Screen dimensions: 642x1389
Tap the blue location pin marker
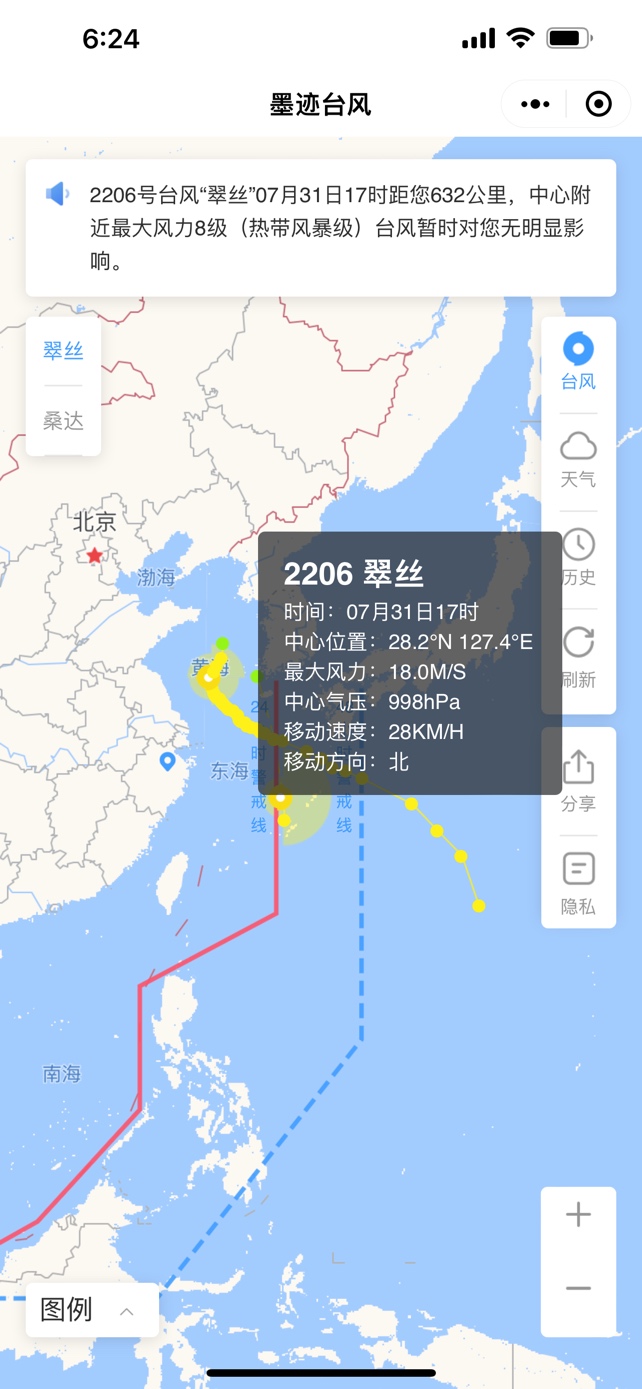click(167, 762)
